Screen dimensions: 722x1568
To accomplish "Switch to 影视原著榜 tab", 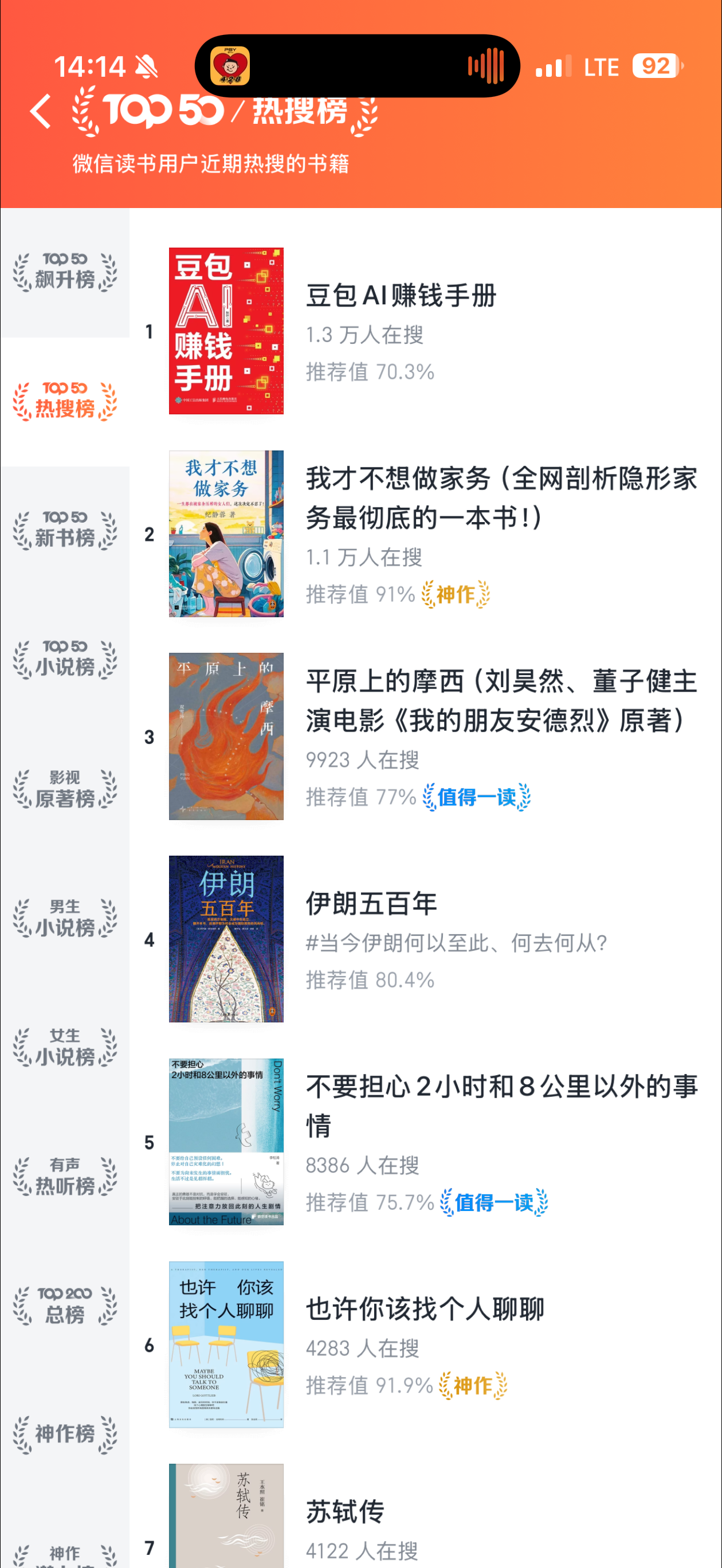I will pyautogui.click(x=65, y=789).
